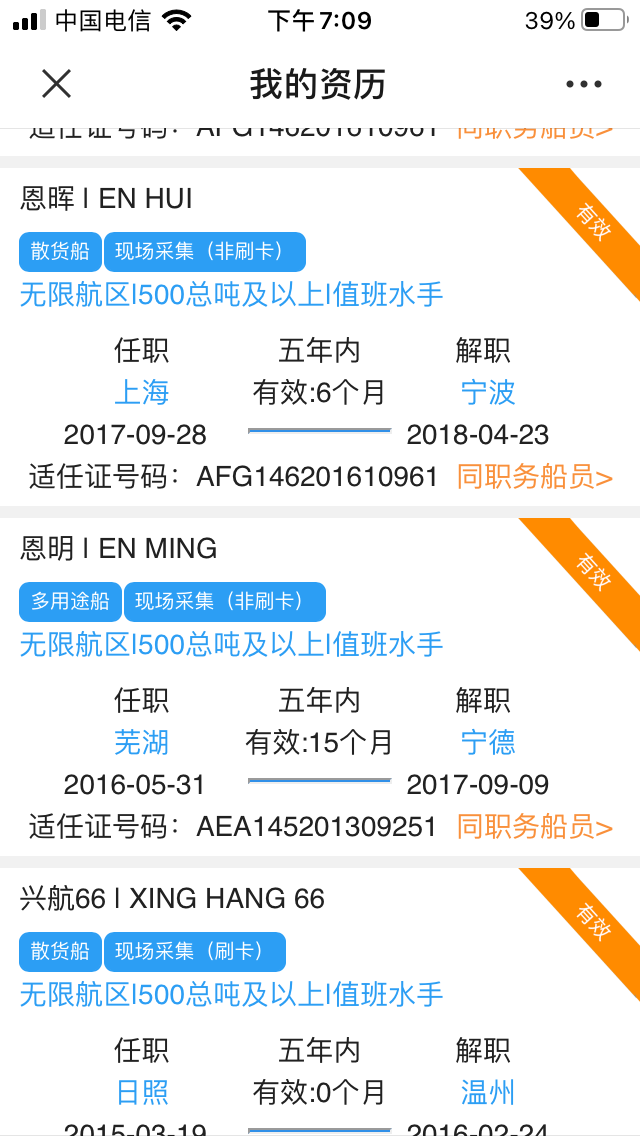Screen dimensions: 640x1136
Task: Tap the 芜湖 port link
Action: click(x=141, y=743)
